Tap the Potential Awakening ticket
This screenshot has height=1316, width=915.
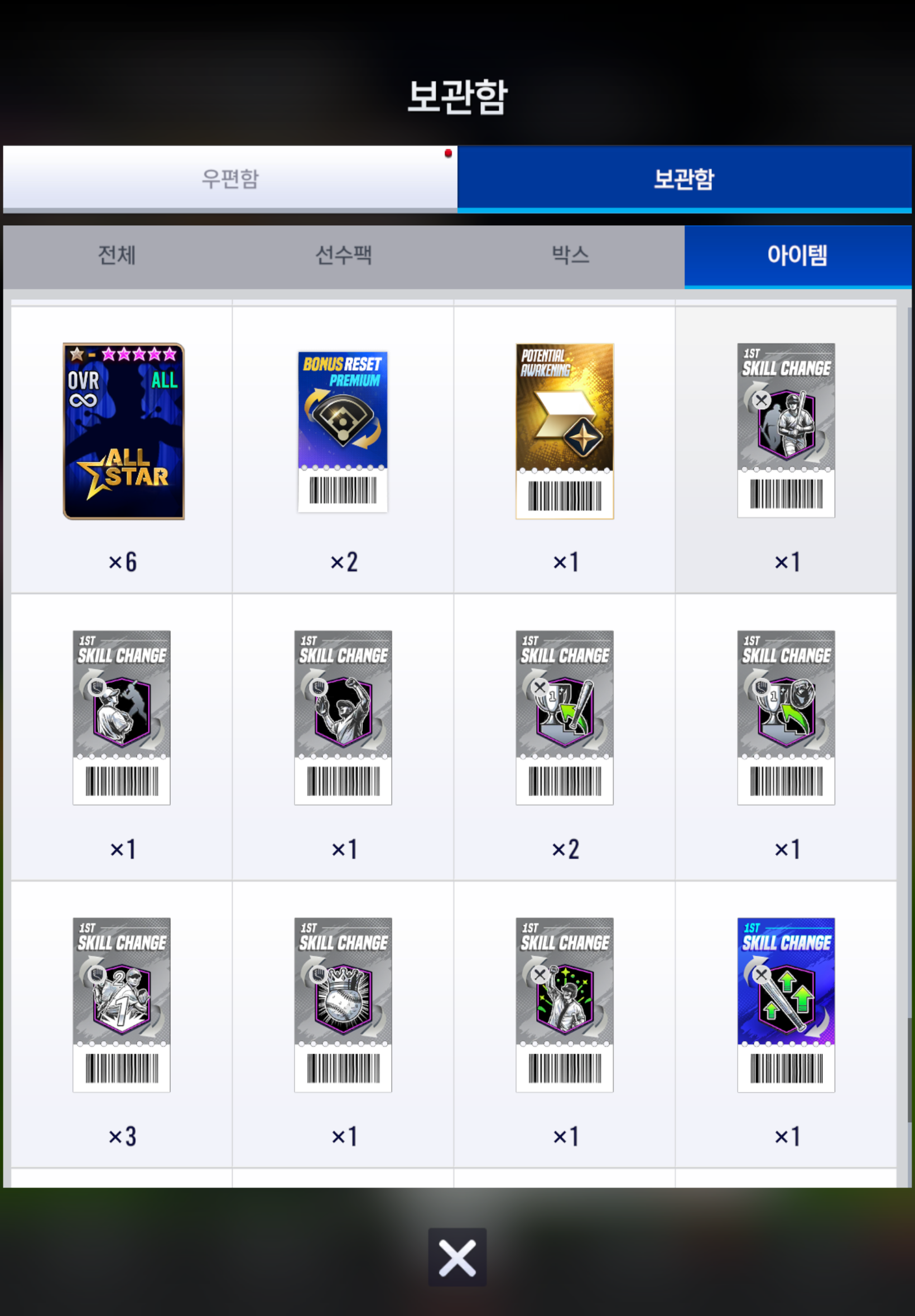coord(565,431)
